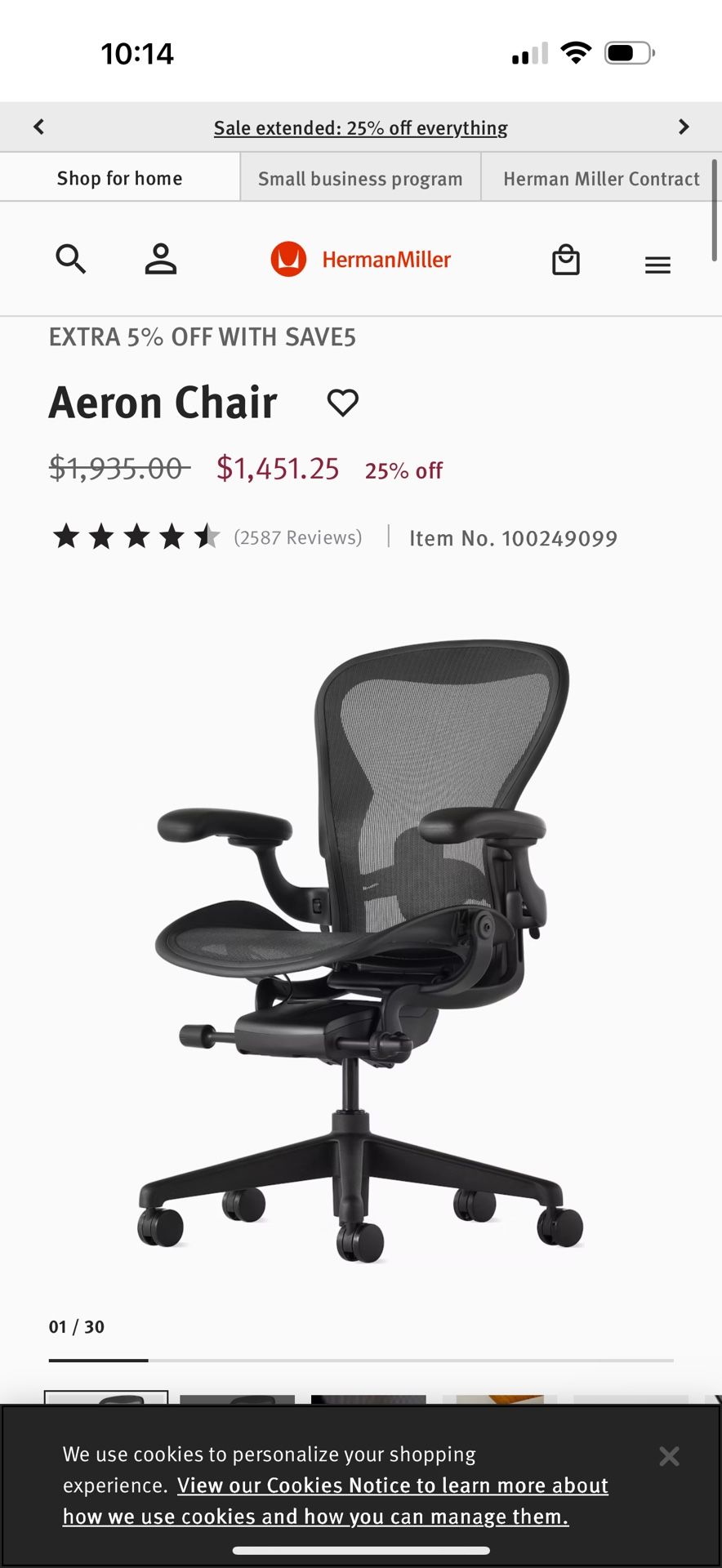
Task: View the 2587 Reviews
Action: point(297,537)
